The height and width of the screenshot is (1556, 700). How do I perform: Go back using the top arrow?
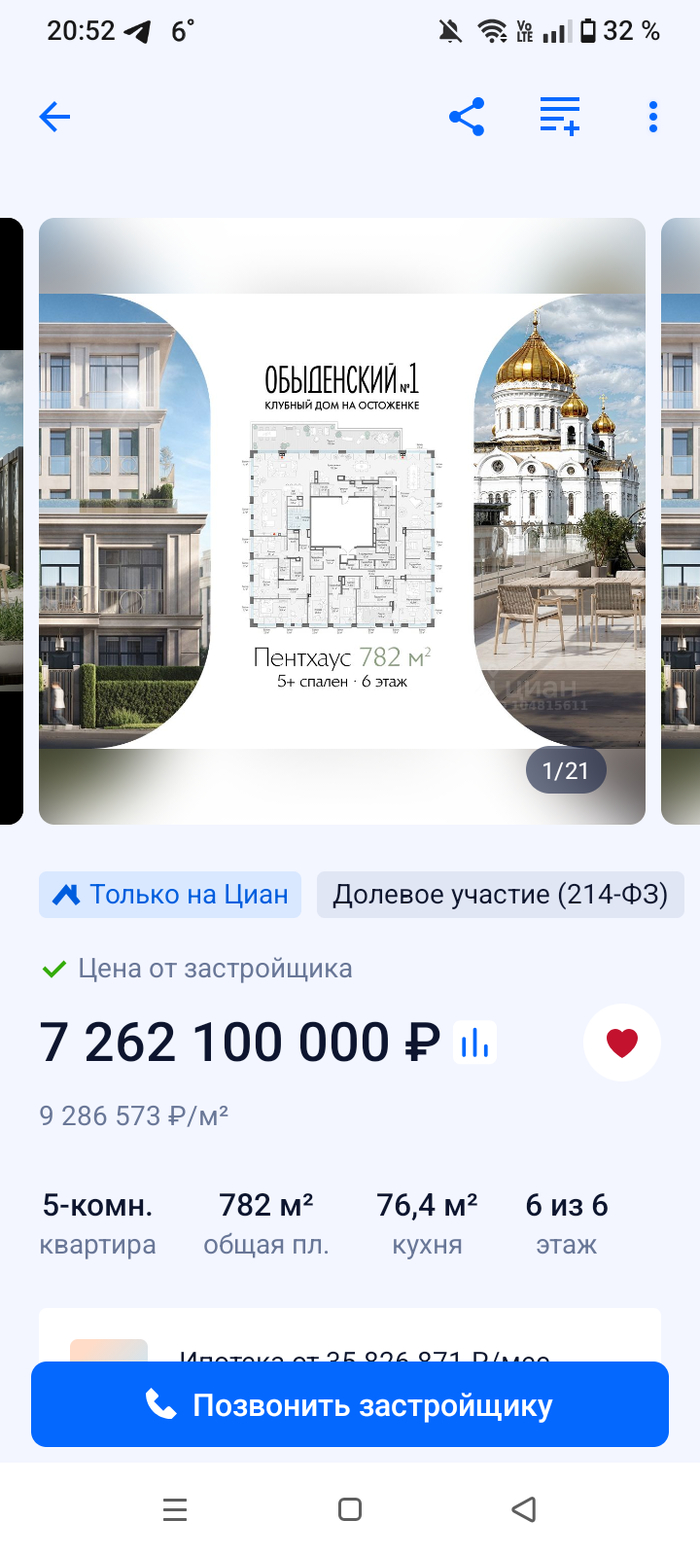point(55,117)
